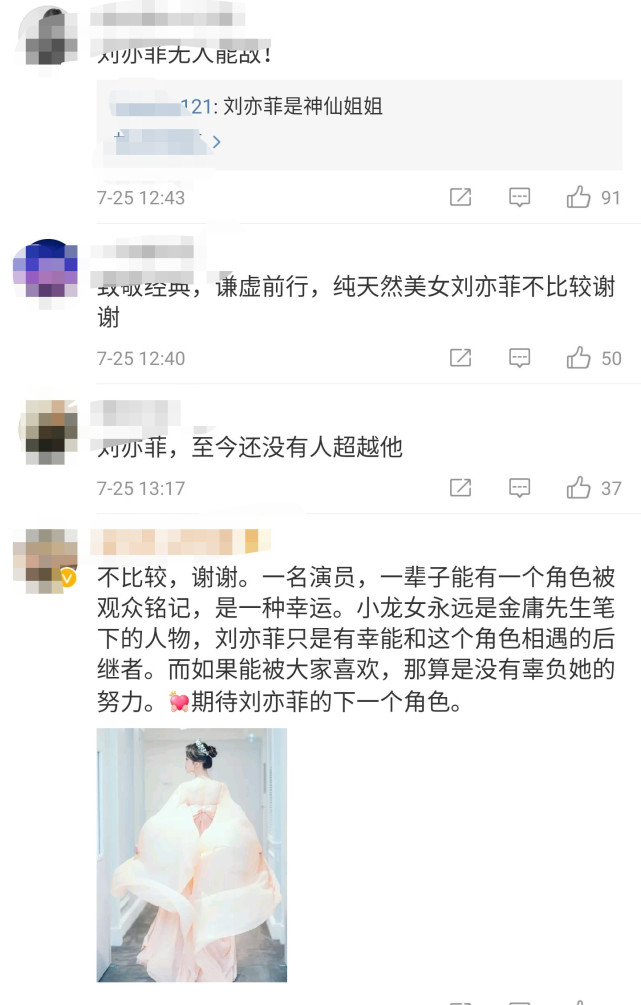
Task: Like the comment with 37 likes
Action: [579, 488]
